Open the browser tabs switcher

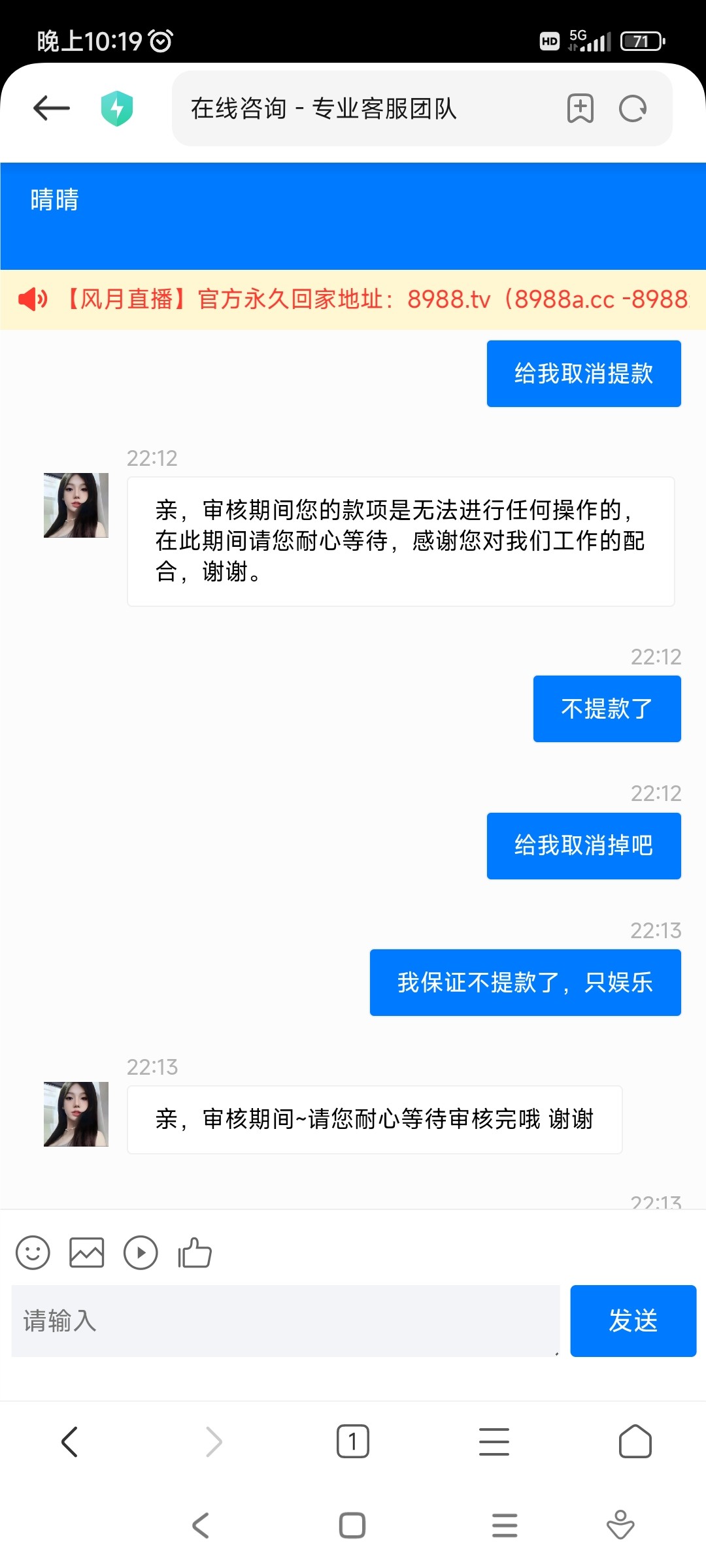[x=353, y=1441]
